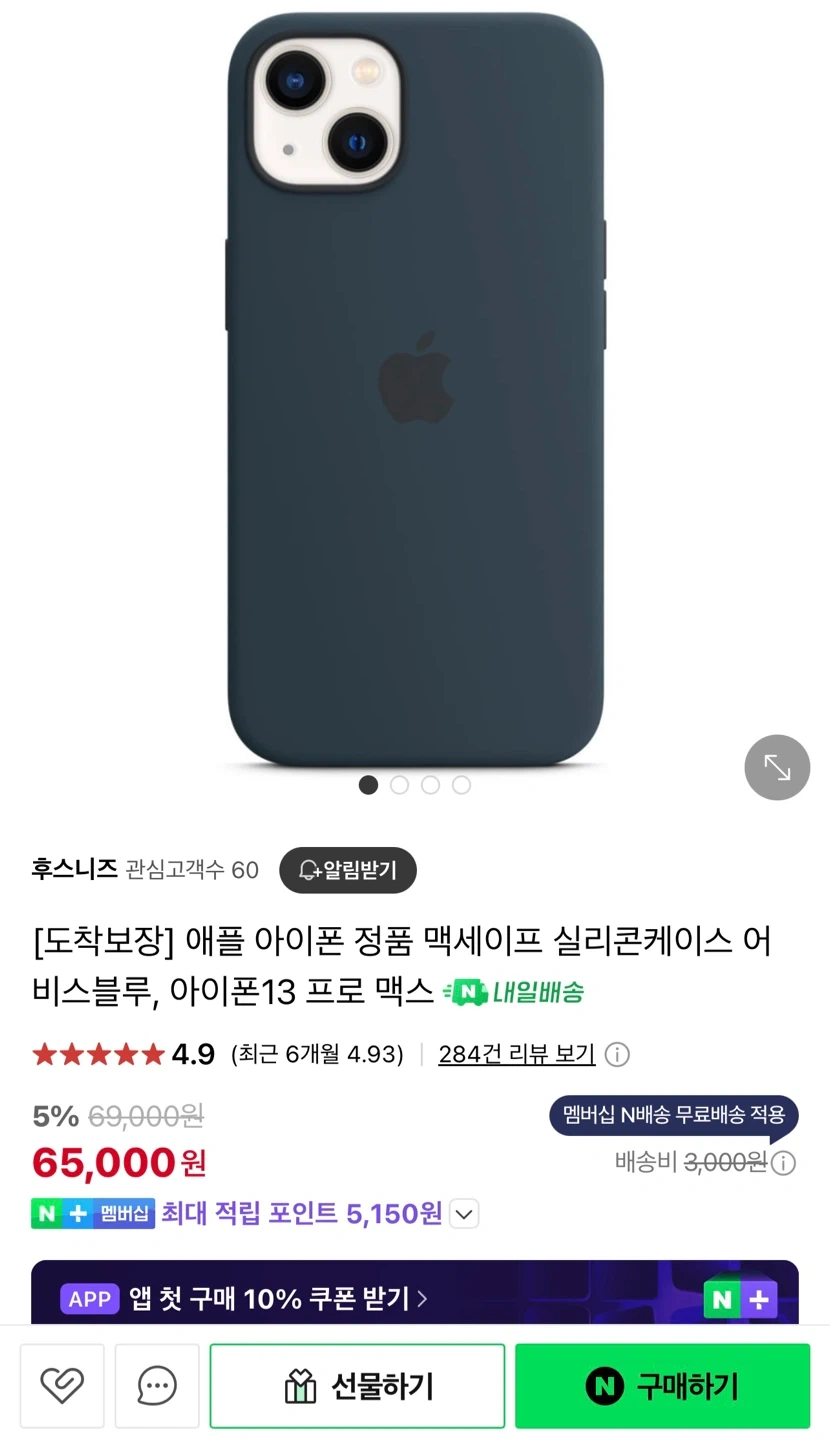Viewport: 830px width, 1440px height.
Task: Open the seller chat inquiry
Action: (157, 1385)
